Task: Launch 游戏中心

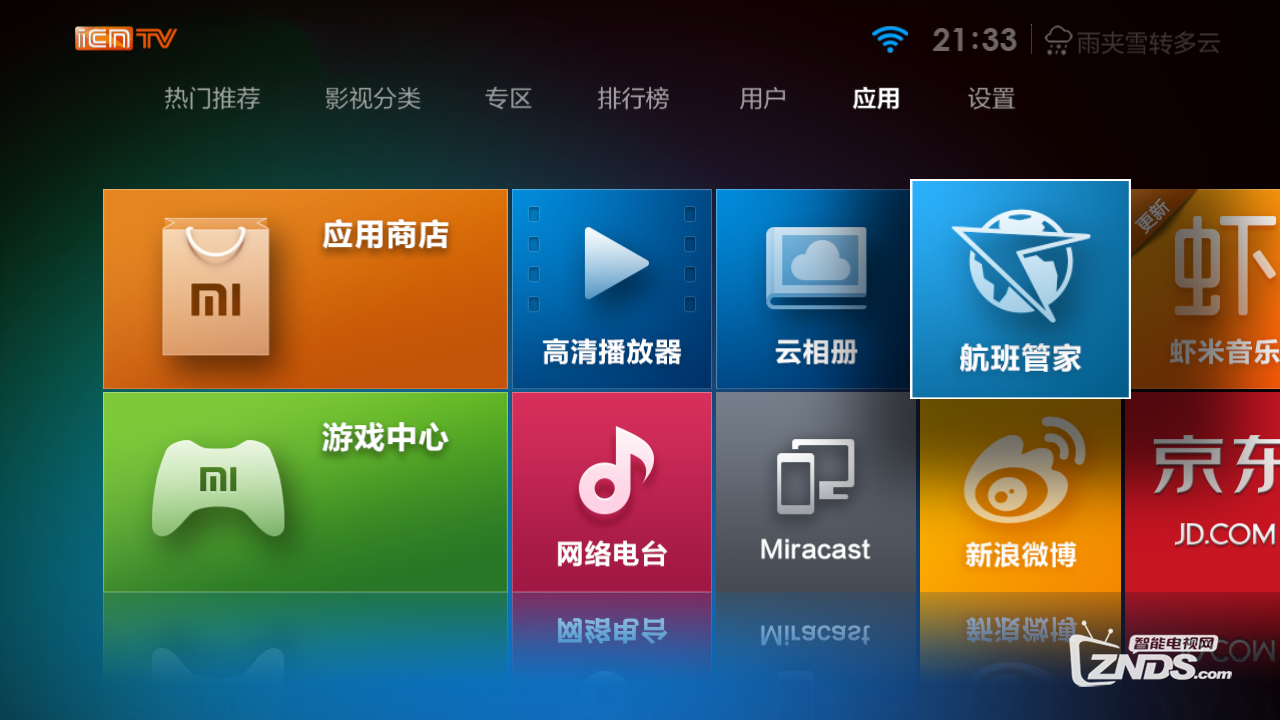Action: [x=305, y=491]
